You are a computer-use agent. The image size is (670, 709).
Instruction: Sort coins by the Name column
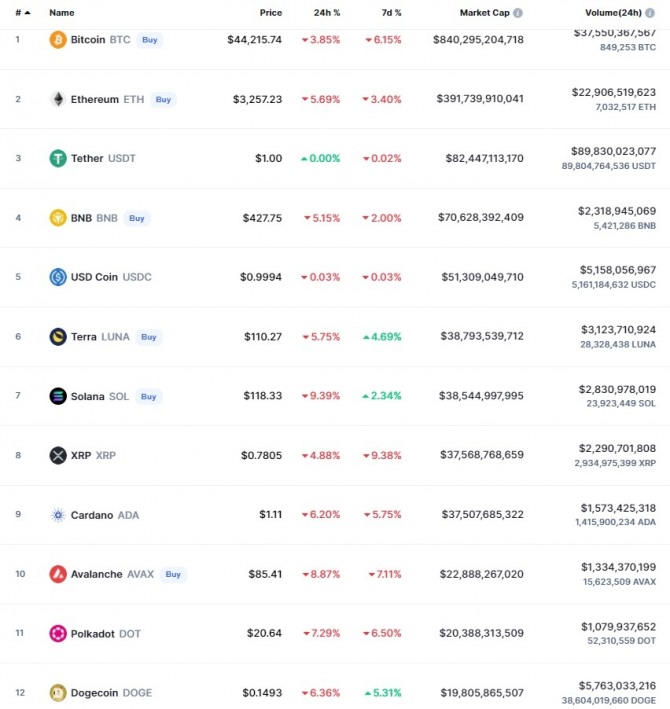62,13
